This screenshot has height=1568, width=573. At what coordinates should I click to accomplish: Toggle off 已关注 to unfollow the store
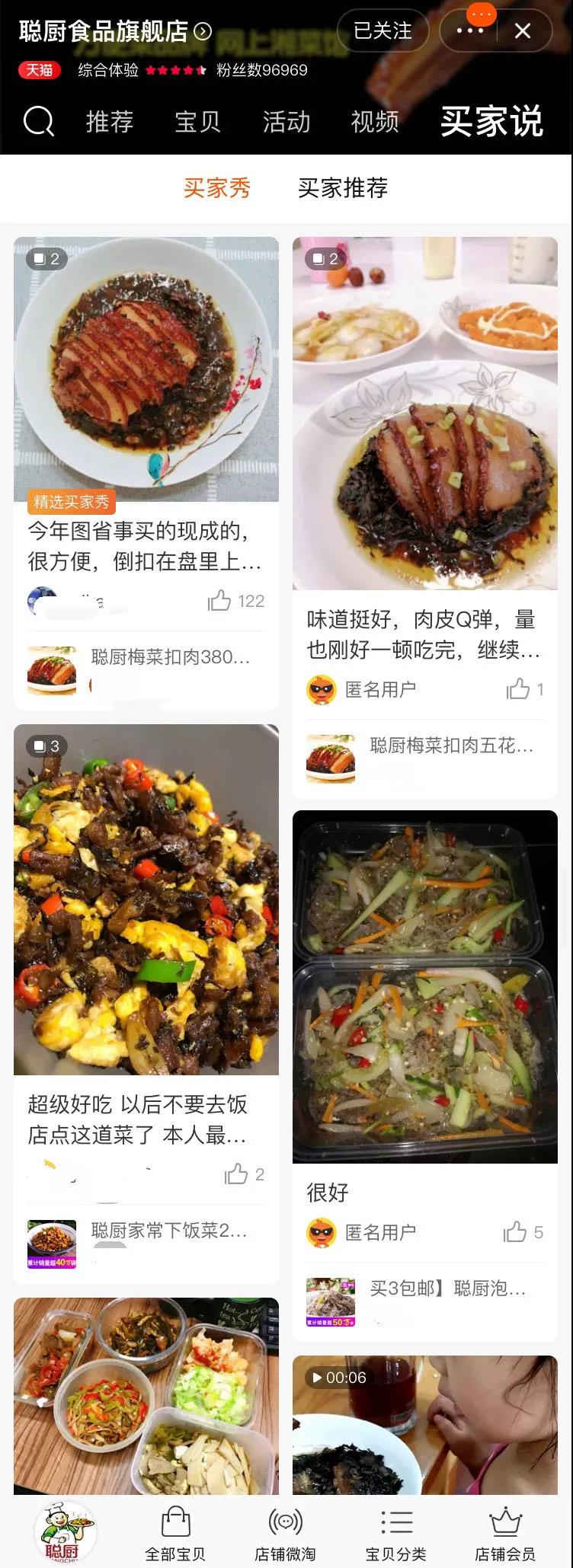(382, 31)
